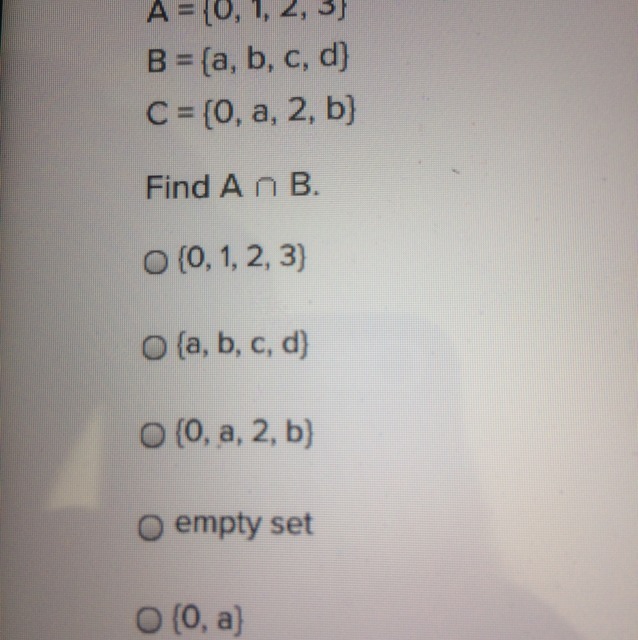The width and height of the screenshot is (638, 640).
Task: Pick the {0, a, 2, b} option
Action: click(153, 437)
